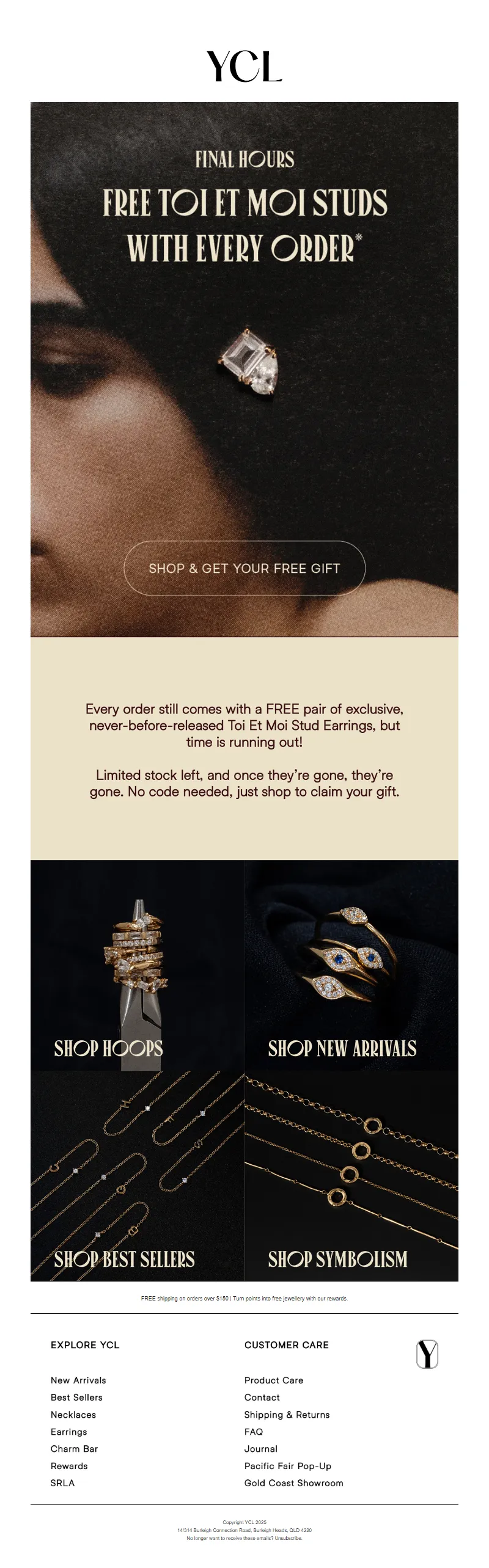489x1568 pixels.
Task: Open Product Care link
Action: tap(274, 1380)
